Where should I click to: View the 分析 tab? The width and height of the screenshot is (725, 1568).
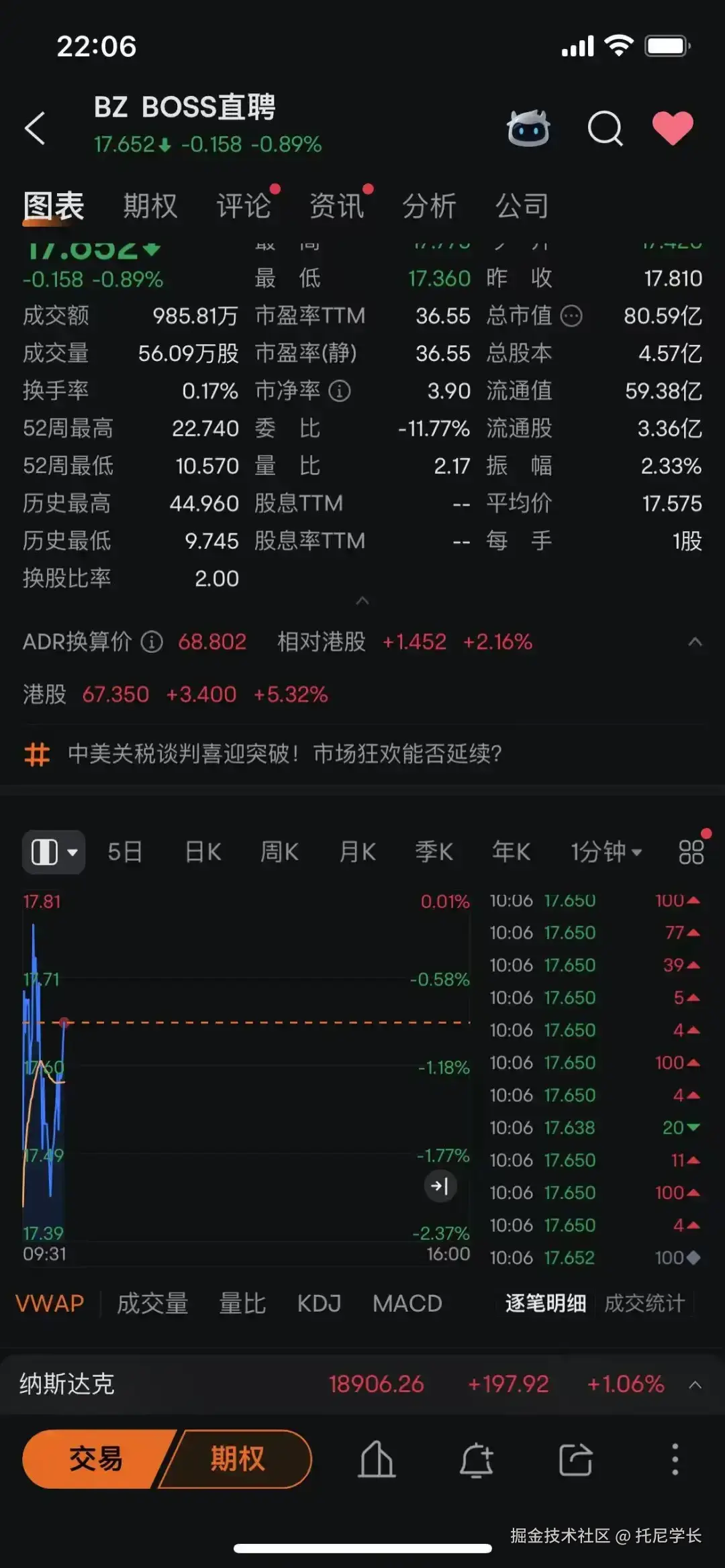click(x=429, y=206)
